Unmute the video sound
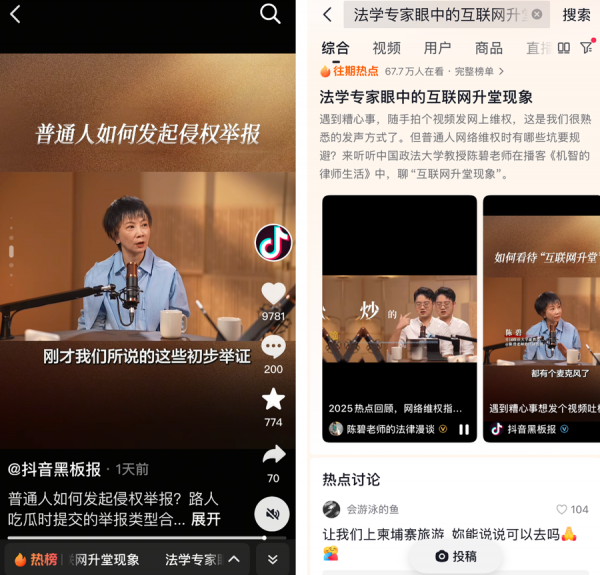Image resolution: width=600 pixels, height=575 pixels. click(272, 515)
